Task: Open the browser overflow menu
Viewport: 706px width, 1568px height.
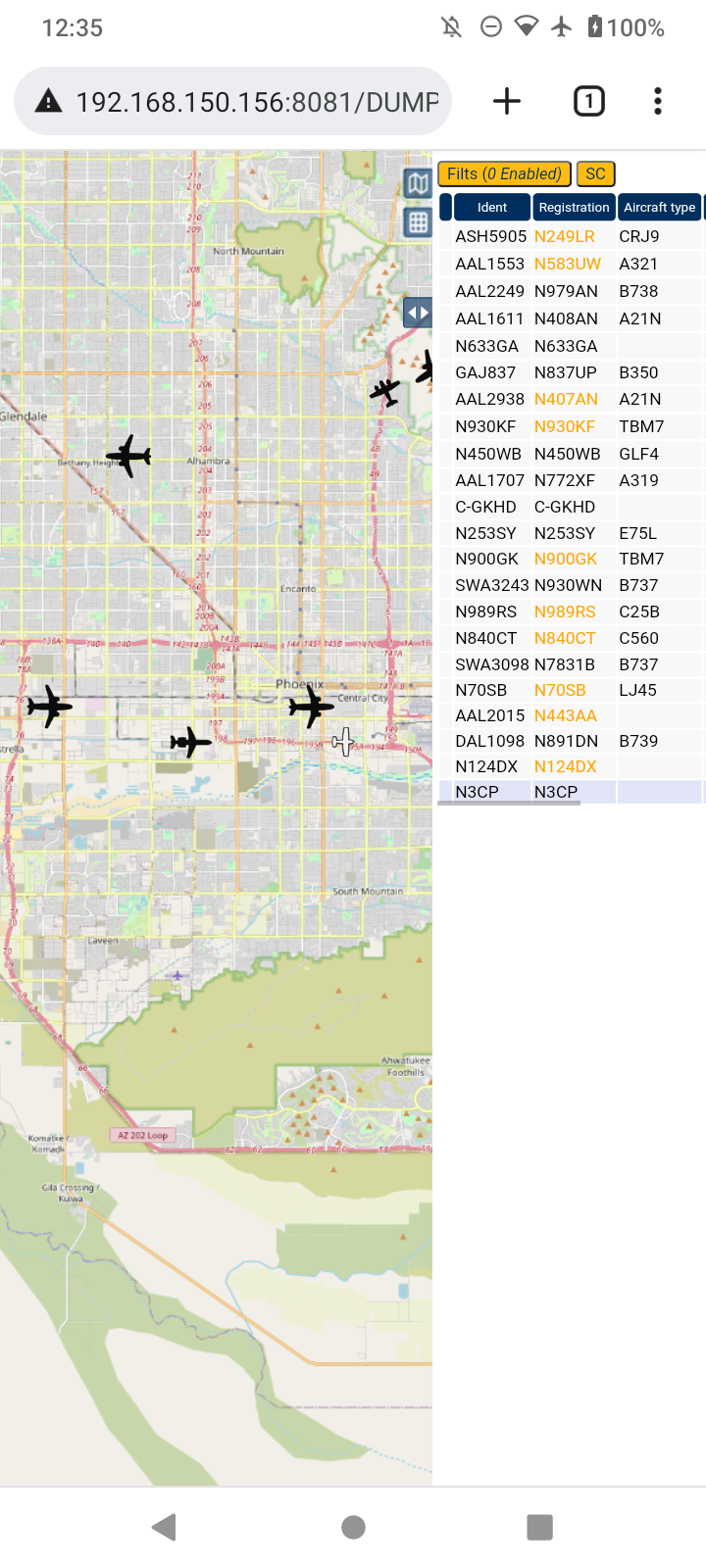Action: [657, 101]
